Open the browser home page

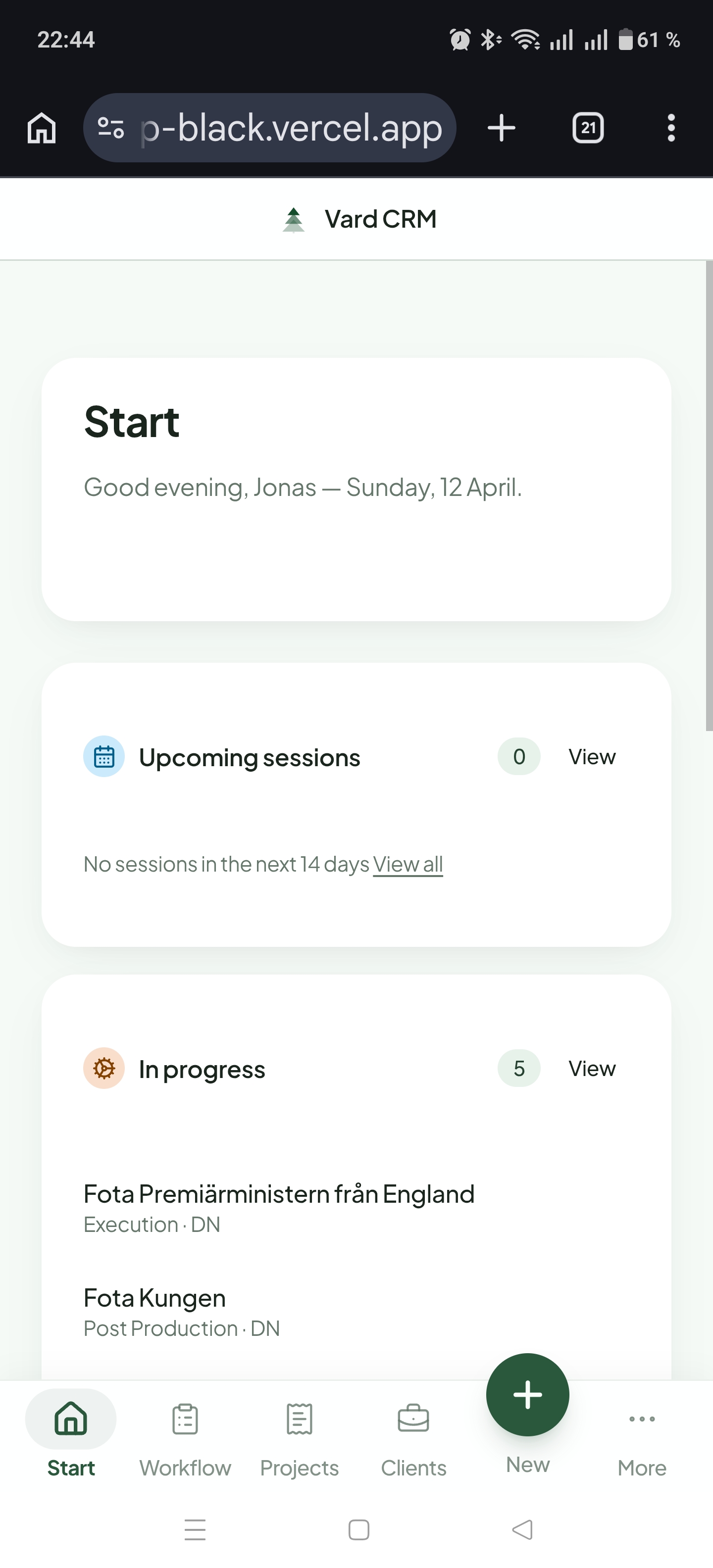coord(42,128)
